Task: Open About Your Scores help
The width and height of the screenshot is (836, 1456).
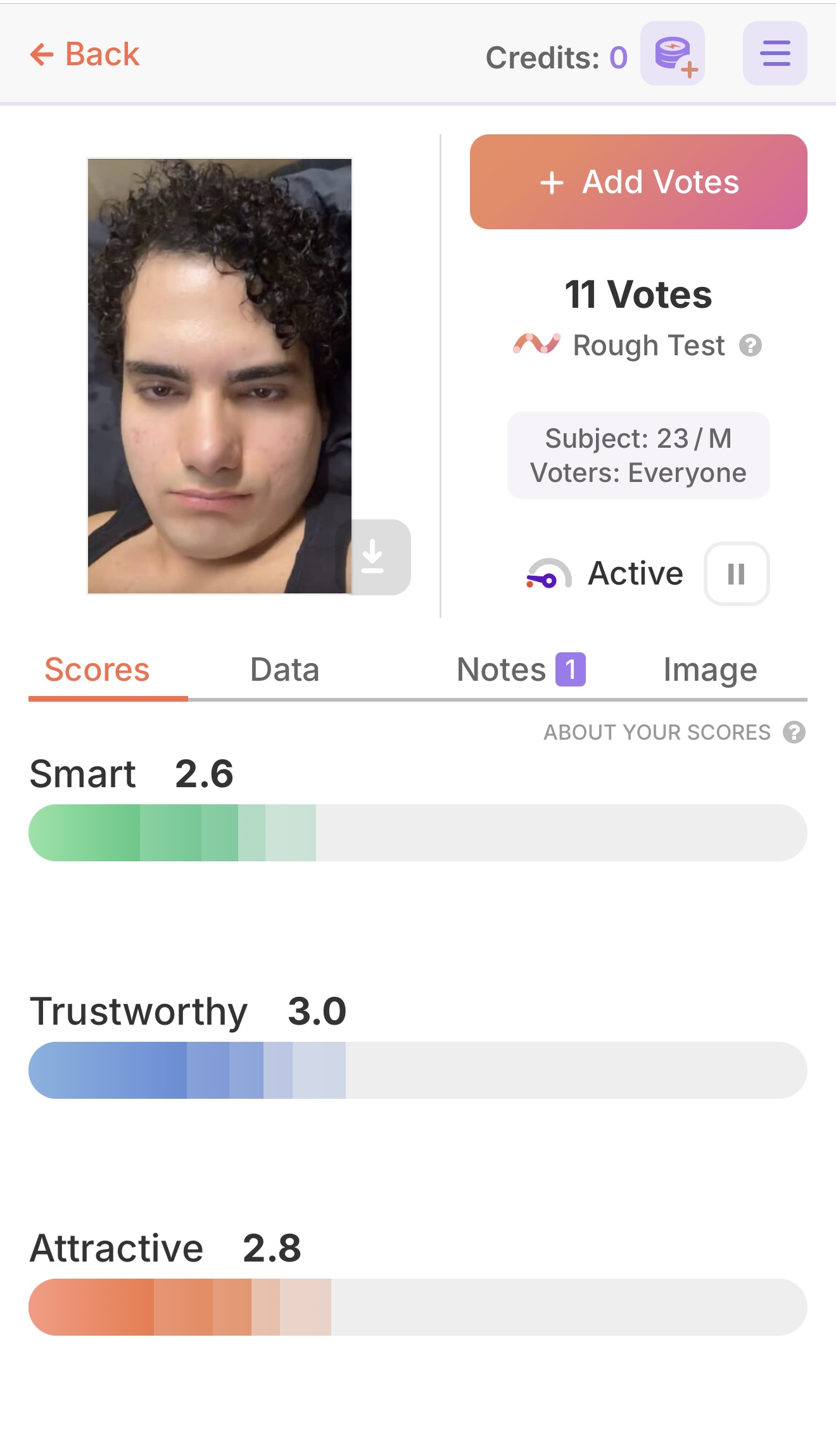Action: coord(674,733)
